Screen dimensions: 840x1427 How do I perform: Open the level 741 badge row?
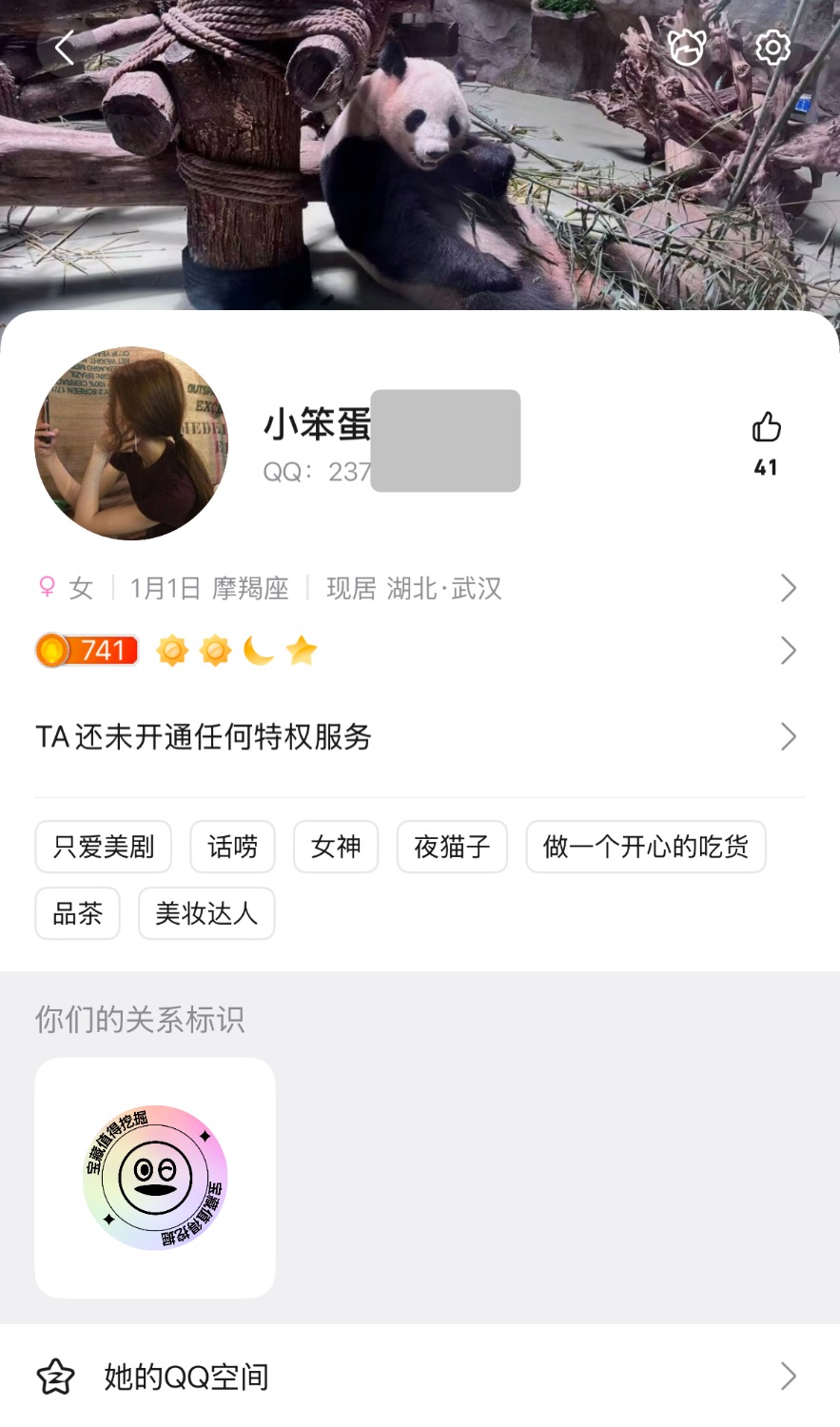419,651
